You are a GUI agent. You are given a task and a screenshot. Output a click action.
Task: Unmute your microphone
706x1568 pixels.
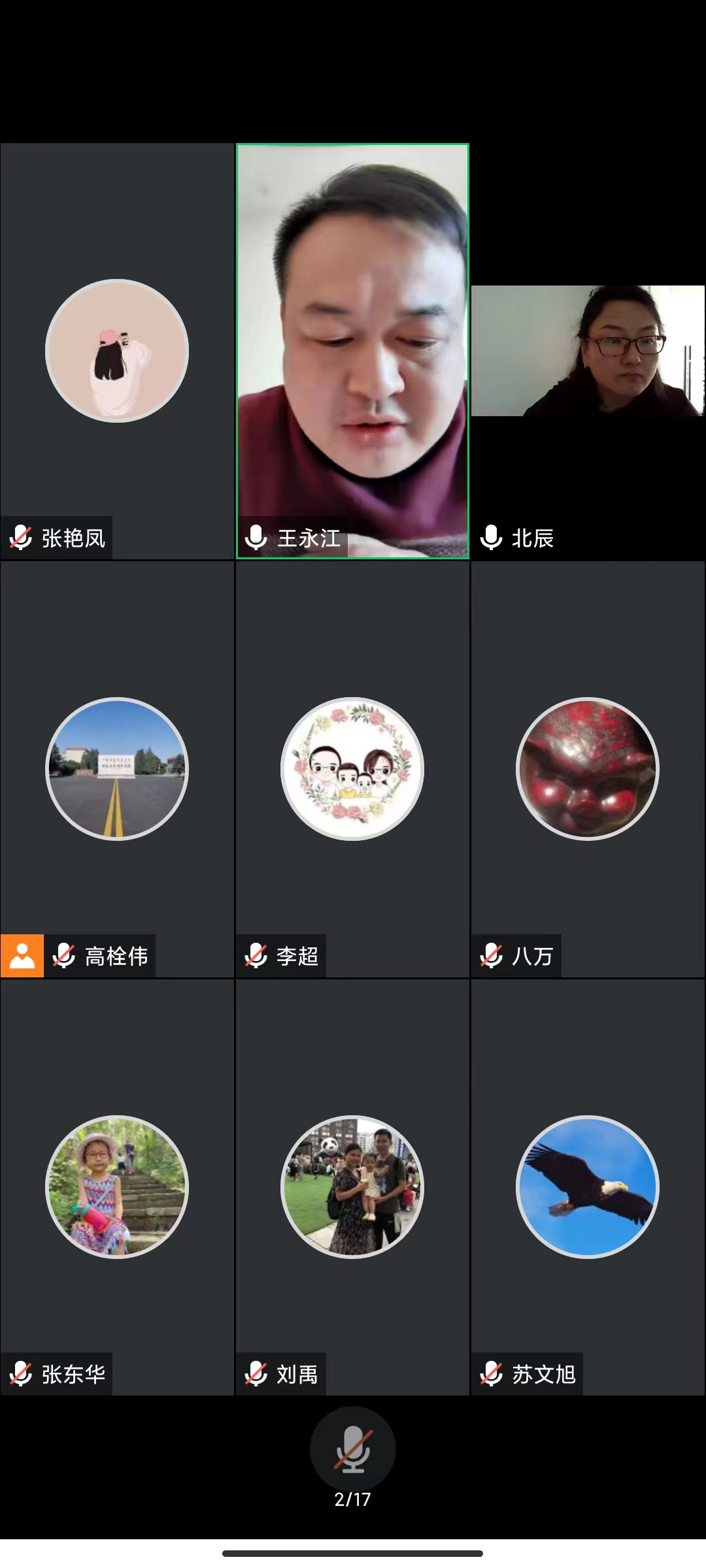352,1448
